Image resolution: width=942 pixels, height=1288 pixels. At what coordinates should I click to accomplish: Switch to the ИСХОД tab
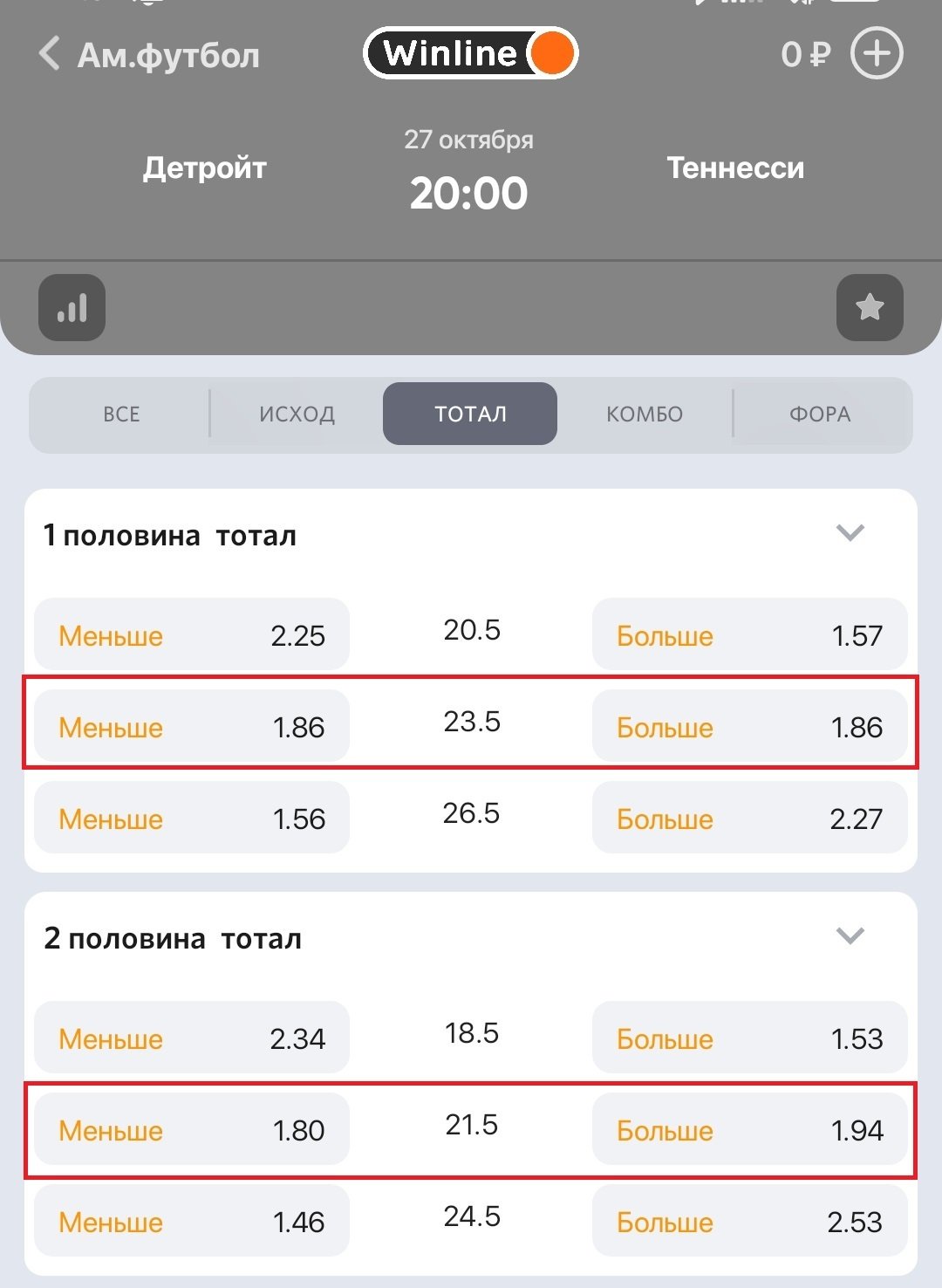pyautogui.click(x=297, y=414)
